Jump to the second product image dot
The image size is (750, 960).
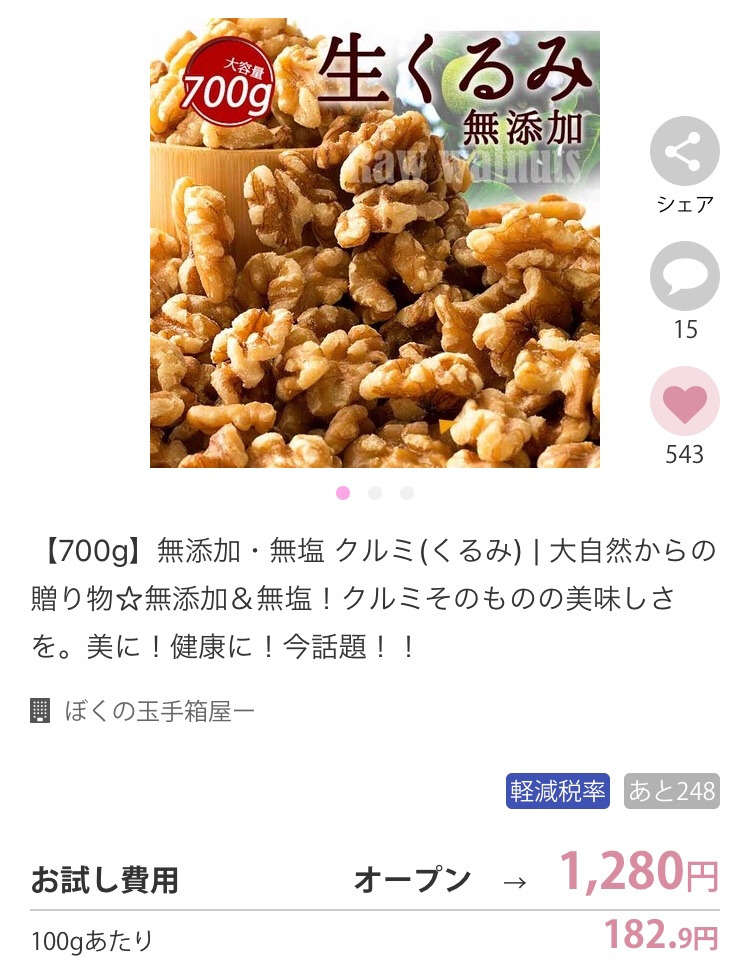[x=375, y=493]
